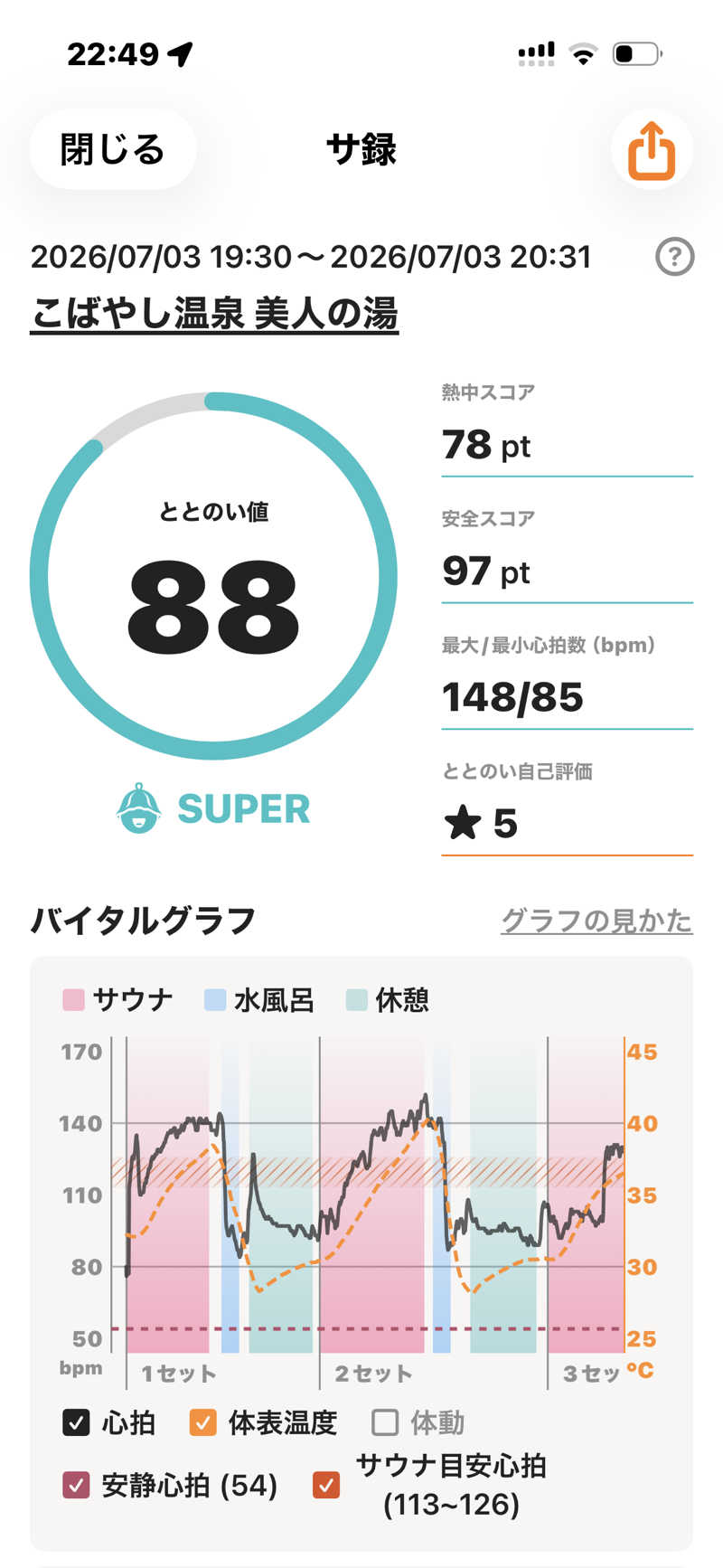The image size is (723, 1568).
Task: Uncheck the 心拍 heart rate checkbox
Action: (x=76, y=1422)
